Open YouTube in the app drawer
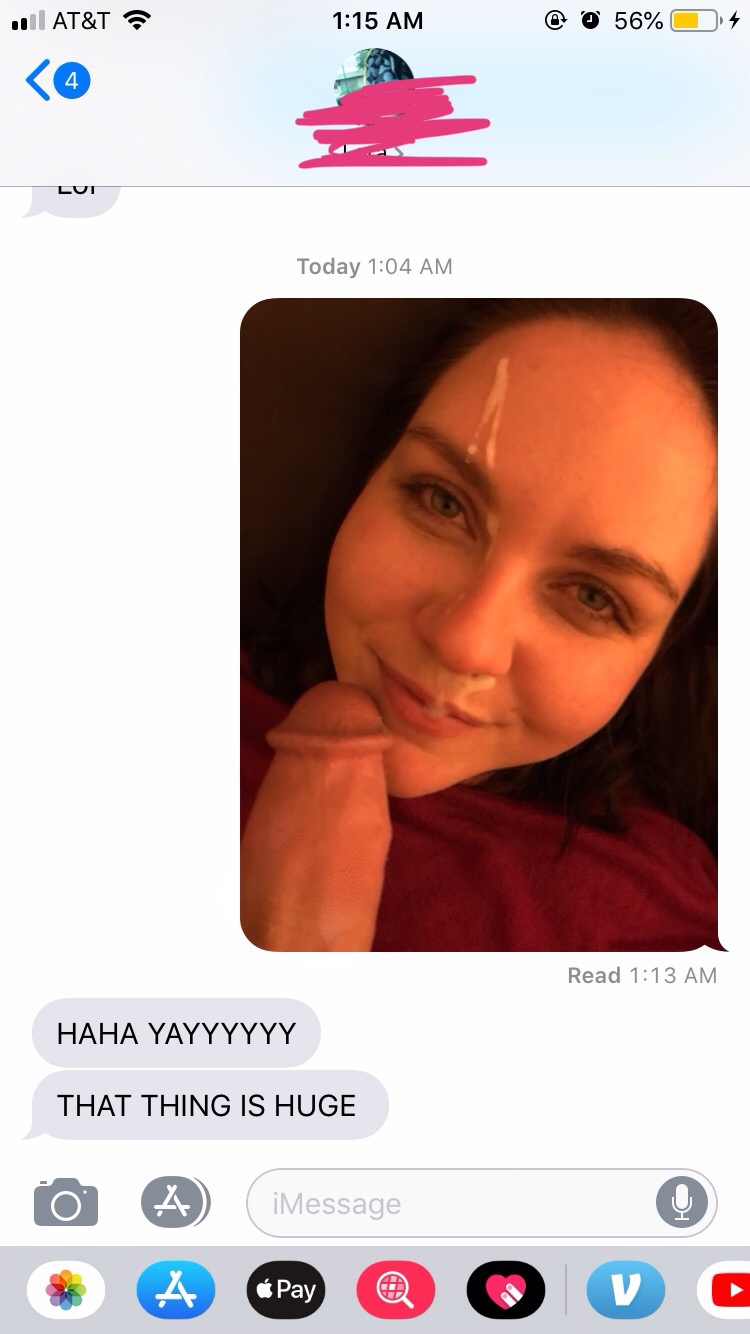The height and width of the screenshot is (1334, 750). point(724,1290)
